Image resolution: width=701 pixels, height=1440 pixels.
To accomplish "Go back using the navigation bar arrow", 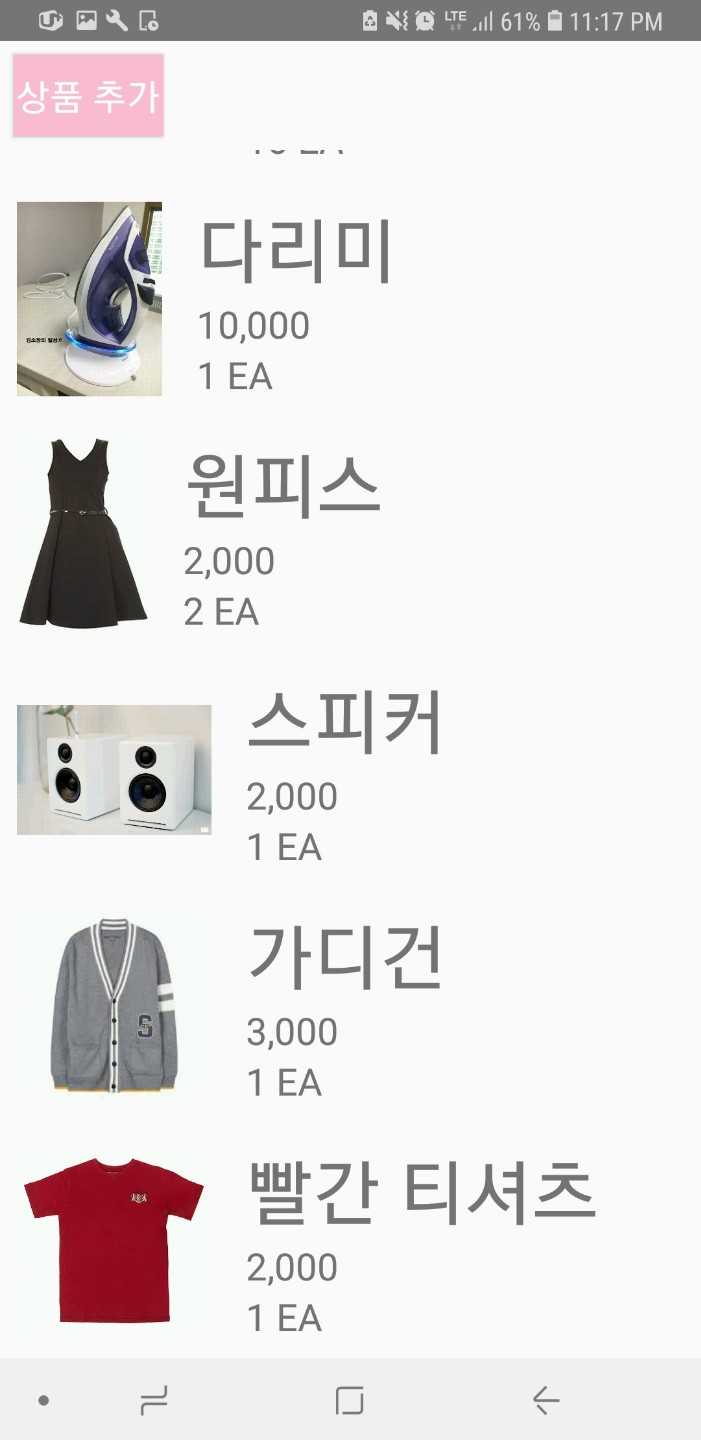I will click(546, 1400).
